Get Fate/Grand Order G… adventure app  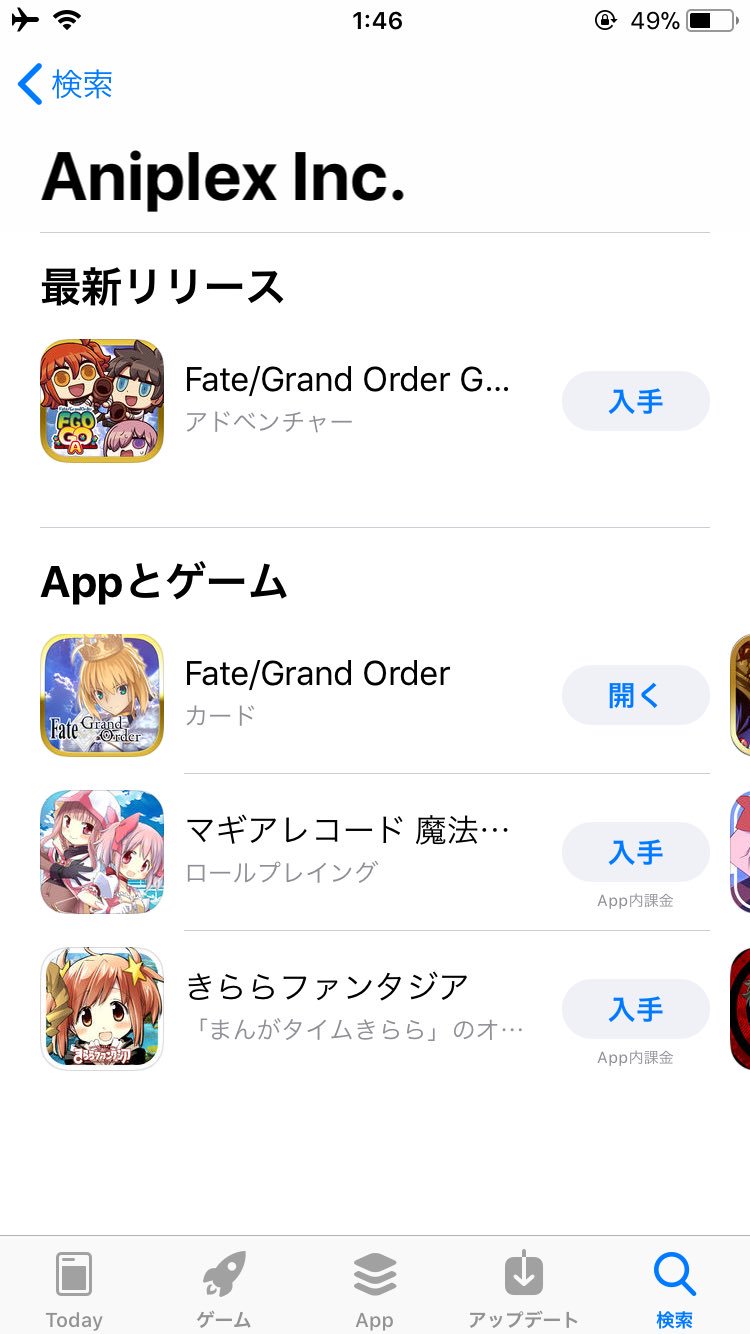635,401
